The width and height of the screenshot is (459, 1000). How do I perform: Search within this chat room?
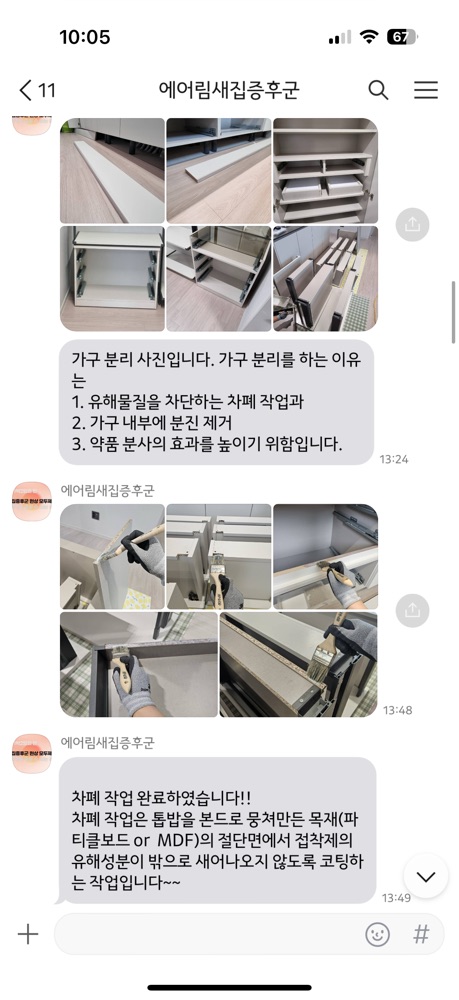378,90
